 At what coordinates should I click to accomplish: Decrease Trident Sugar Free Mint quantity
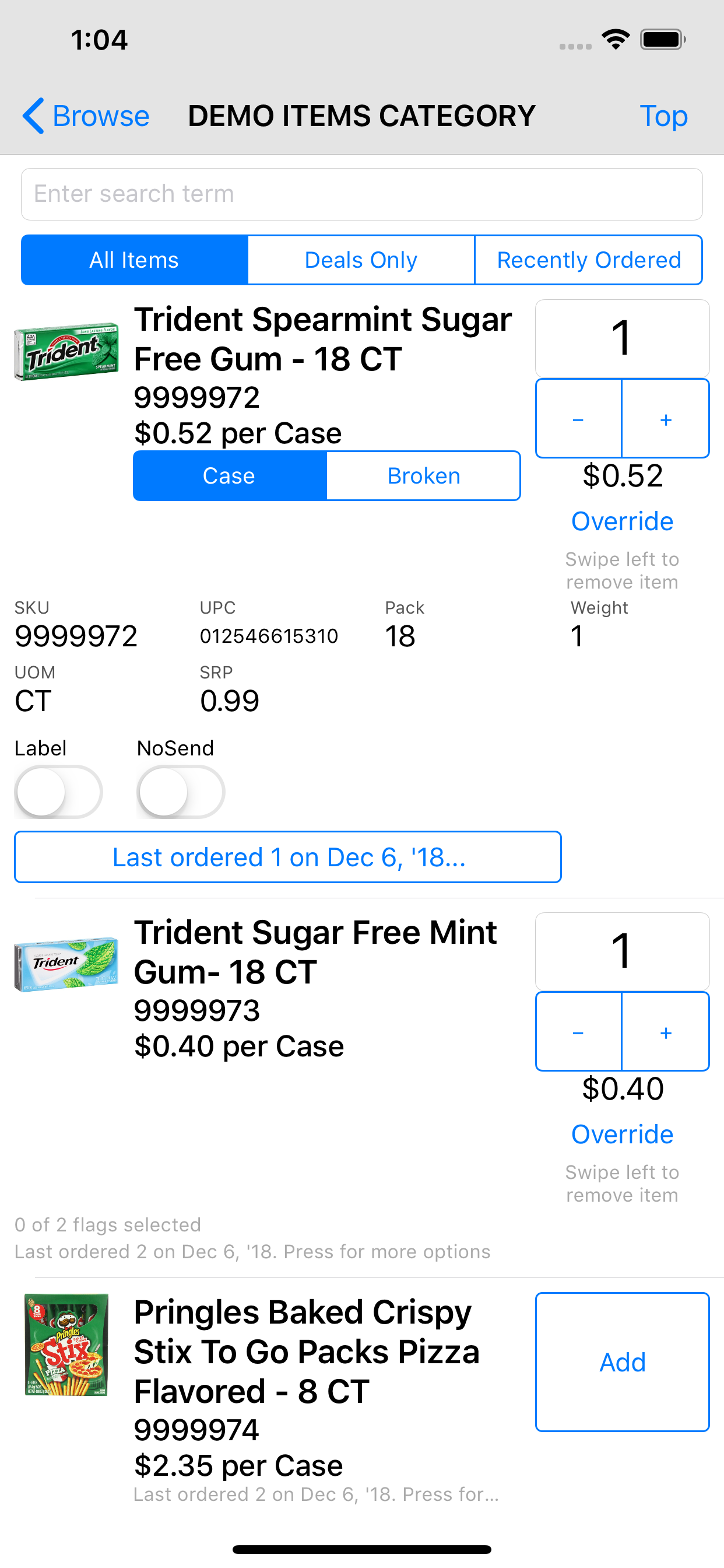tap(579, 1032)
